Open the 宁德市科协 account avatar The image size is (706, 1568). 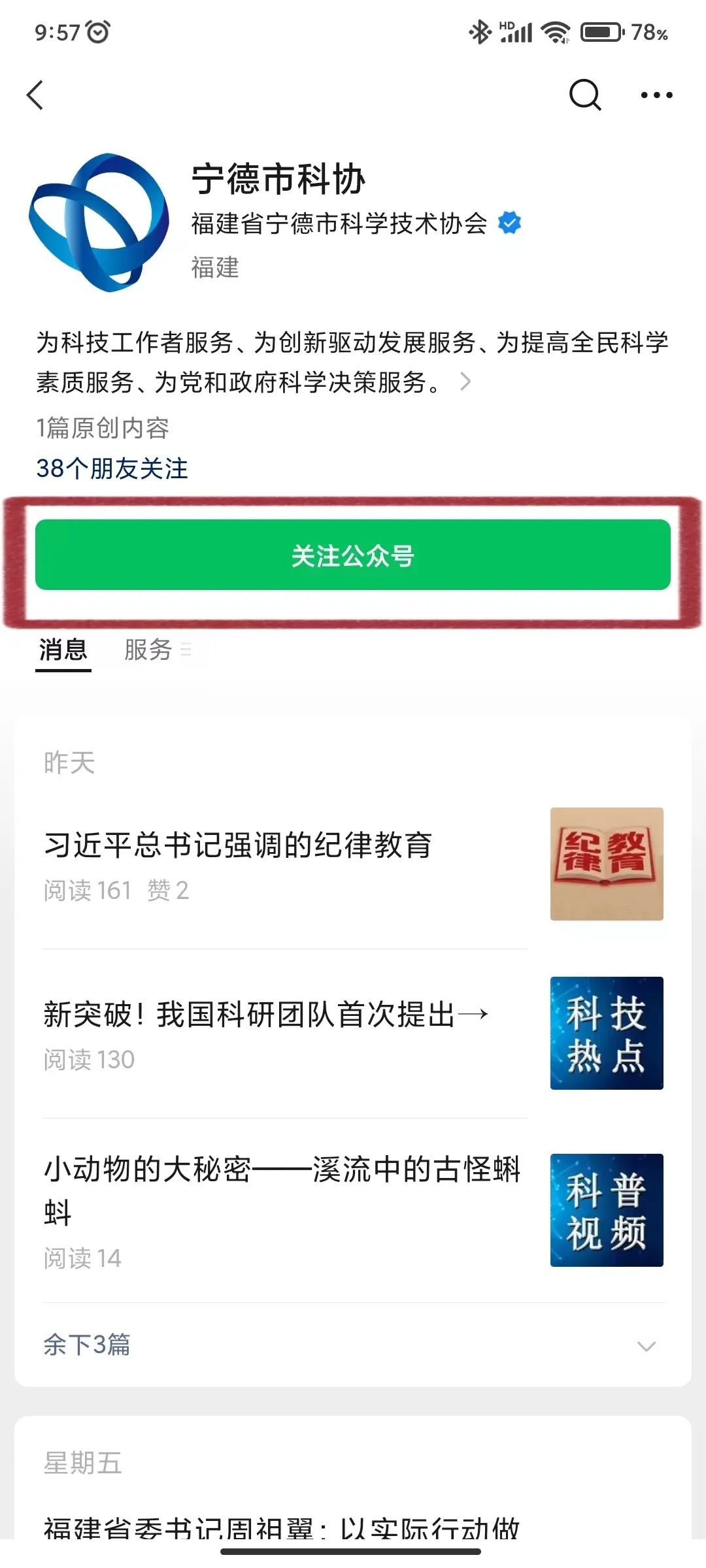tap(98, 222)
